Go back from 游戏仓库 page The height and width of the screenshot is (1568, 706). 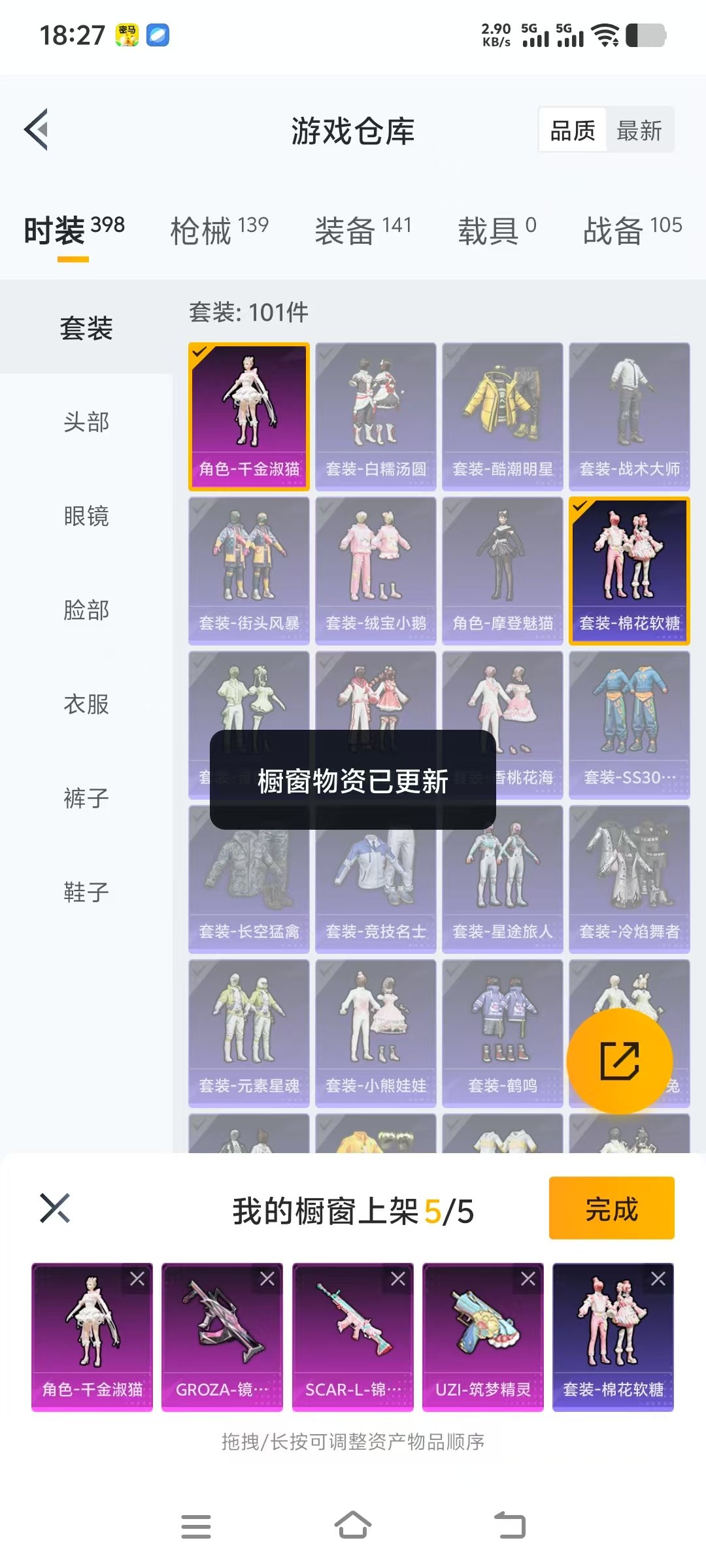coord(37,129)
